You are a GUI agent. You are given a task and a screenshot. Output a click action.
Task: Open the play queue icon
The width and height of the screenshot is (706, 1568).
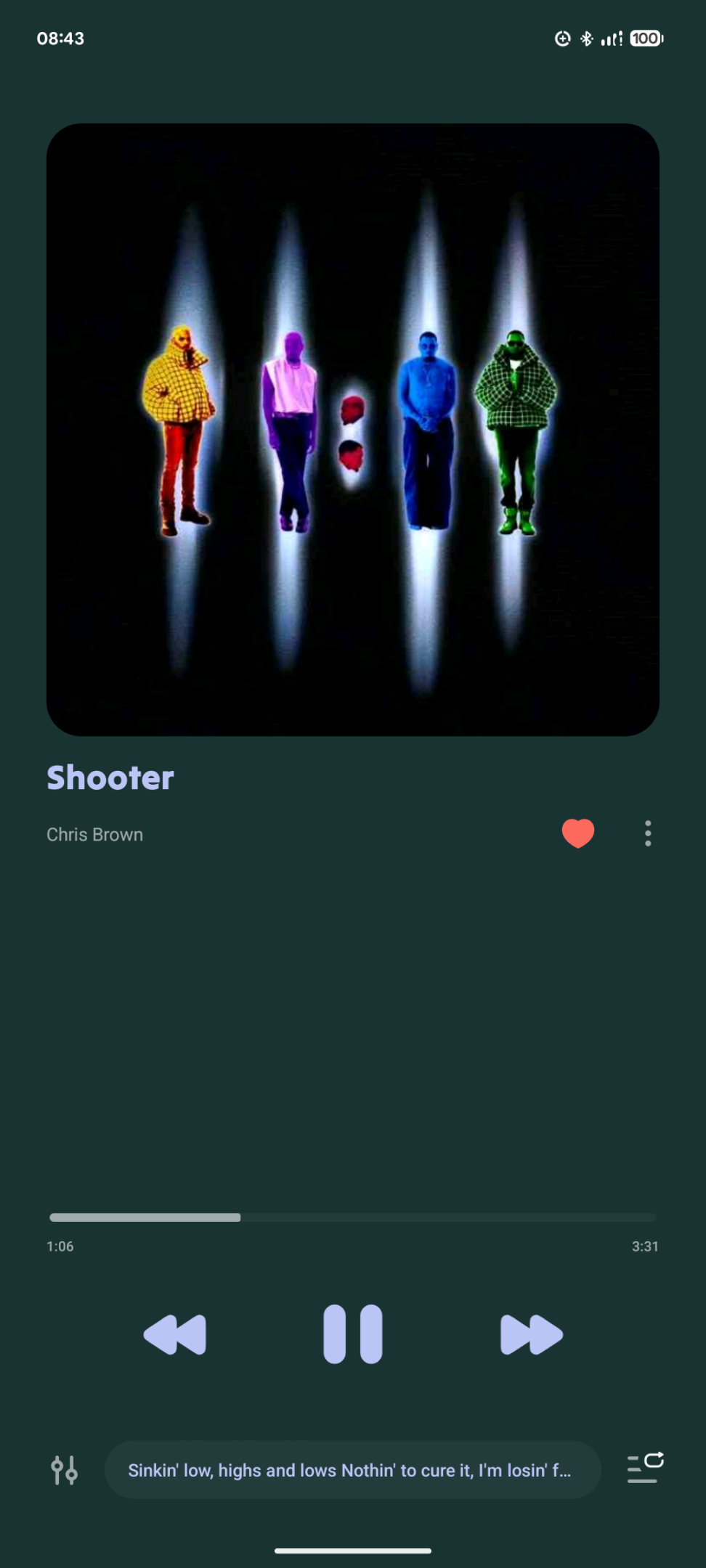tap(645, 1468)
